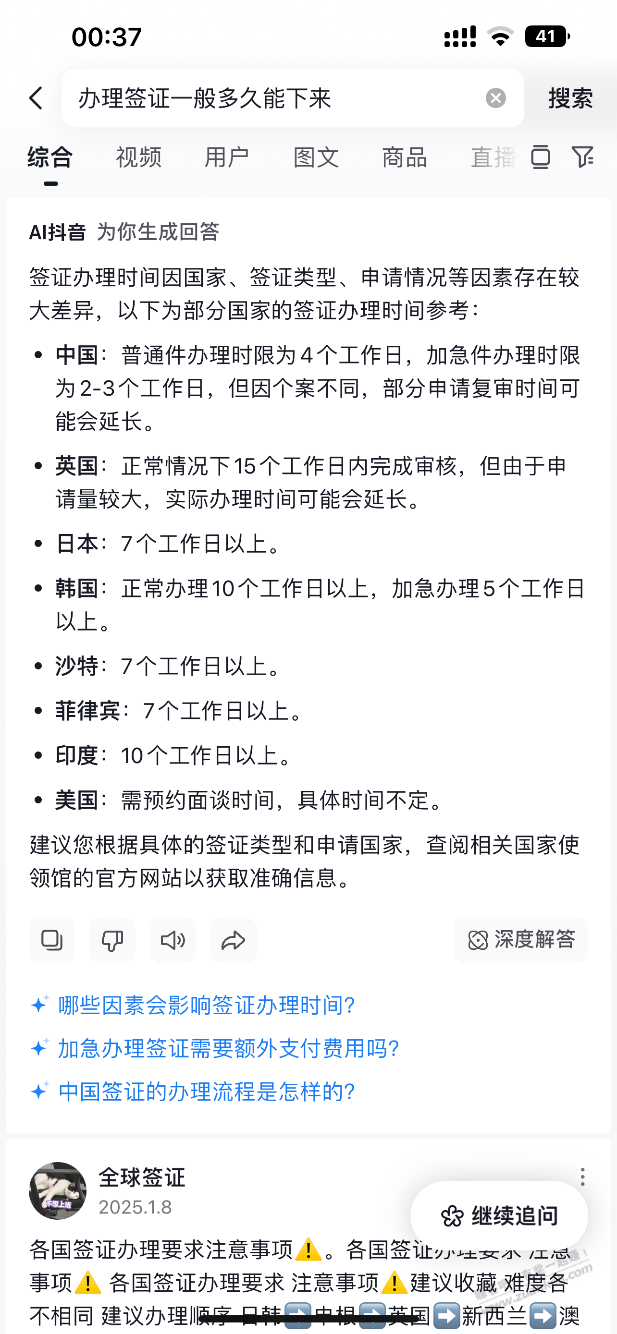The image size is (617, 1334).
Task: Share the AI answer
Action: (x=233, y=940)
